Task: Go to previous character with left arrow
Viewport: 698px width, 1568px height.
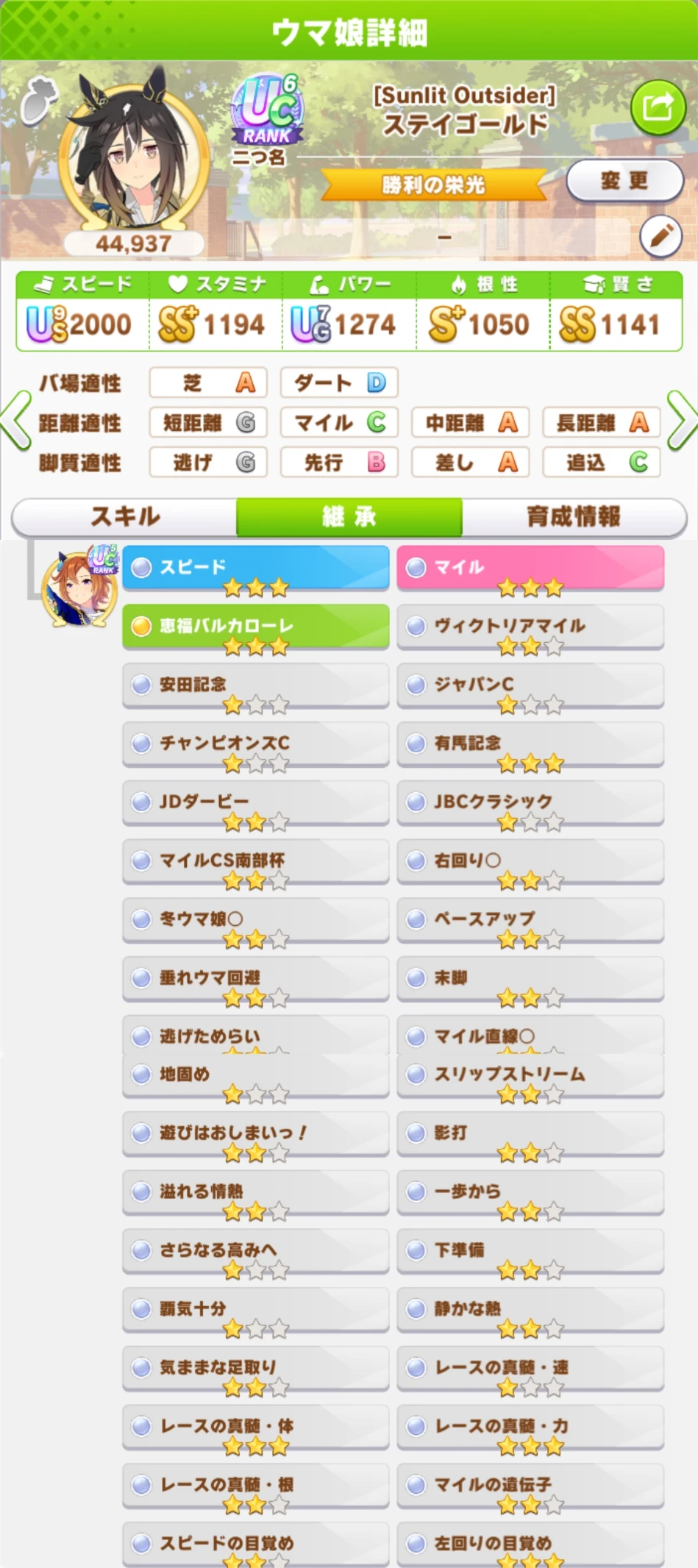Action: point(16,421)
